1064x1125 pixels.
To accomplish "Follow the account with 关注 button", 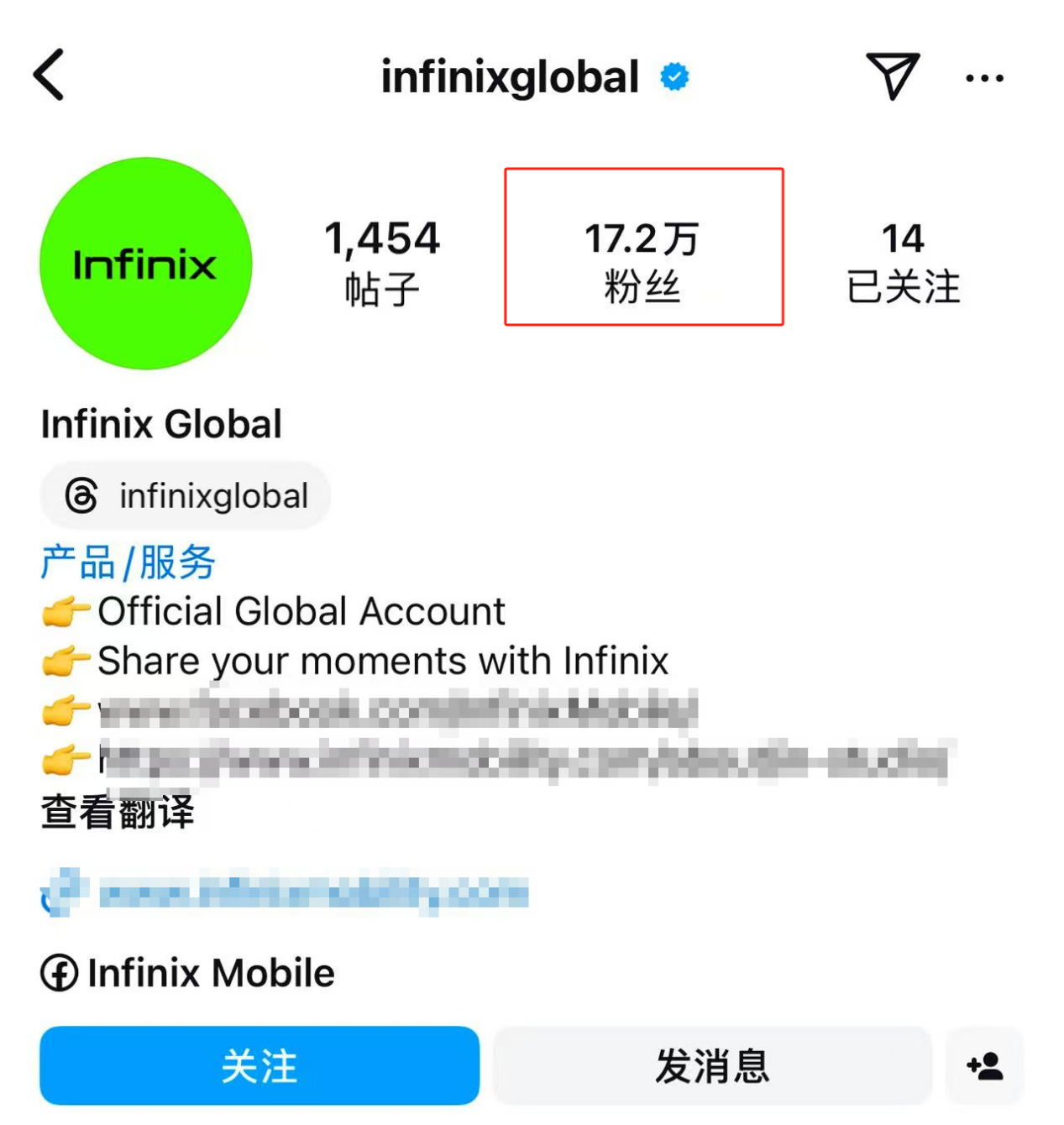I will [259, 1066].
